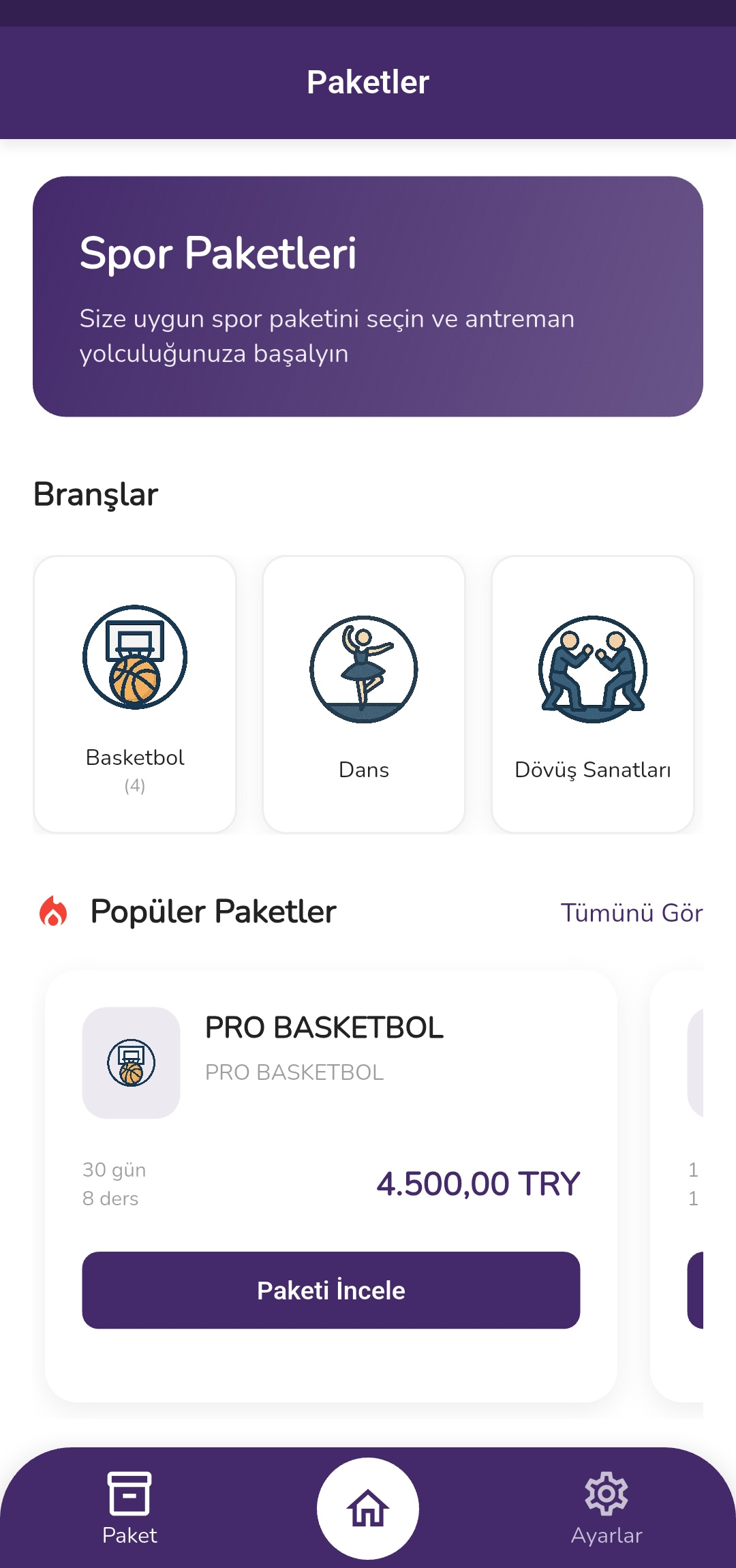Switch to the Ayarlar tab

(606, 1510)
